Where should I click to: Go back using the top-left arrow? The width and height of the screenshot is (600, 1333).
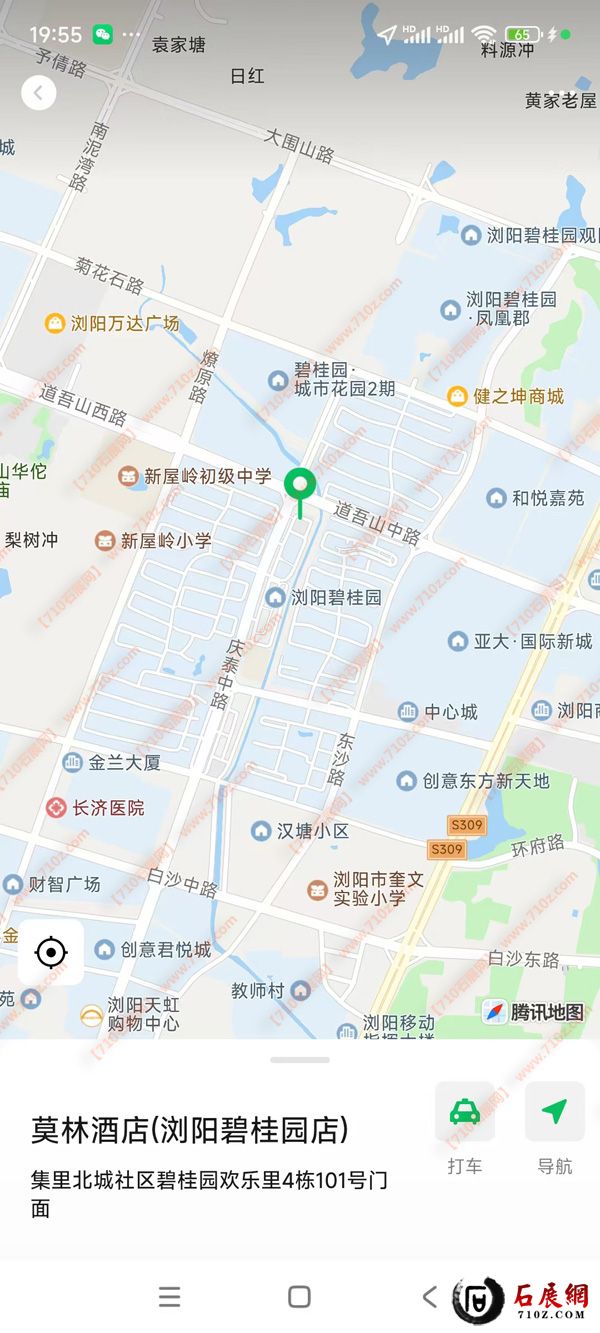point(39,93)
